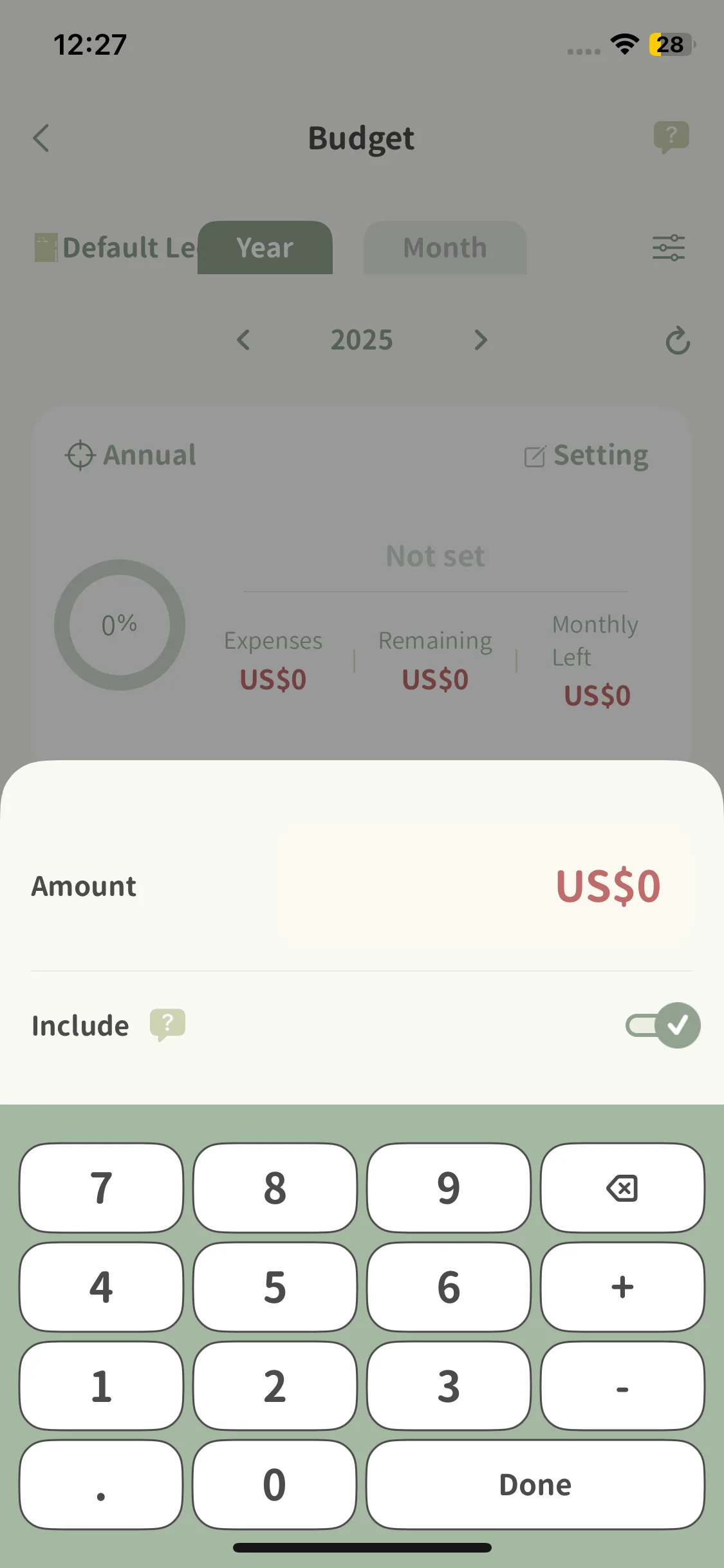Insert a decimal point
Viewport: 724px width, 1568px height.
click(x=101, y=1485)
